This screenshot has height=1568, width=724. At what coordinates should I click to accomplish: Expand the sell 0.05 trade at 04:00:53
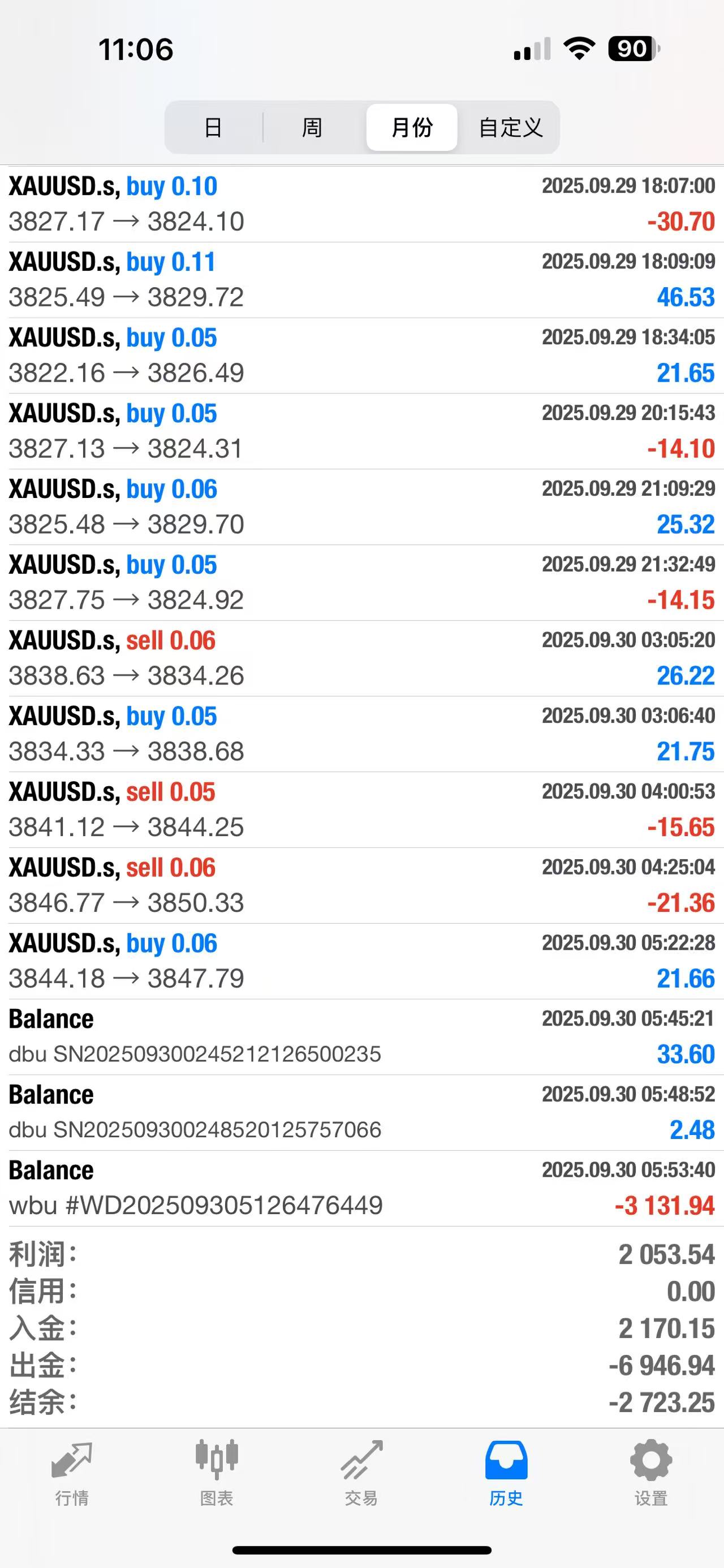click(x=361, y=809)
